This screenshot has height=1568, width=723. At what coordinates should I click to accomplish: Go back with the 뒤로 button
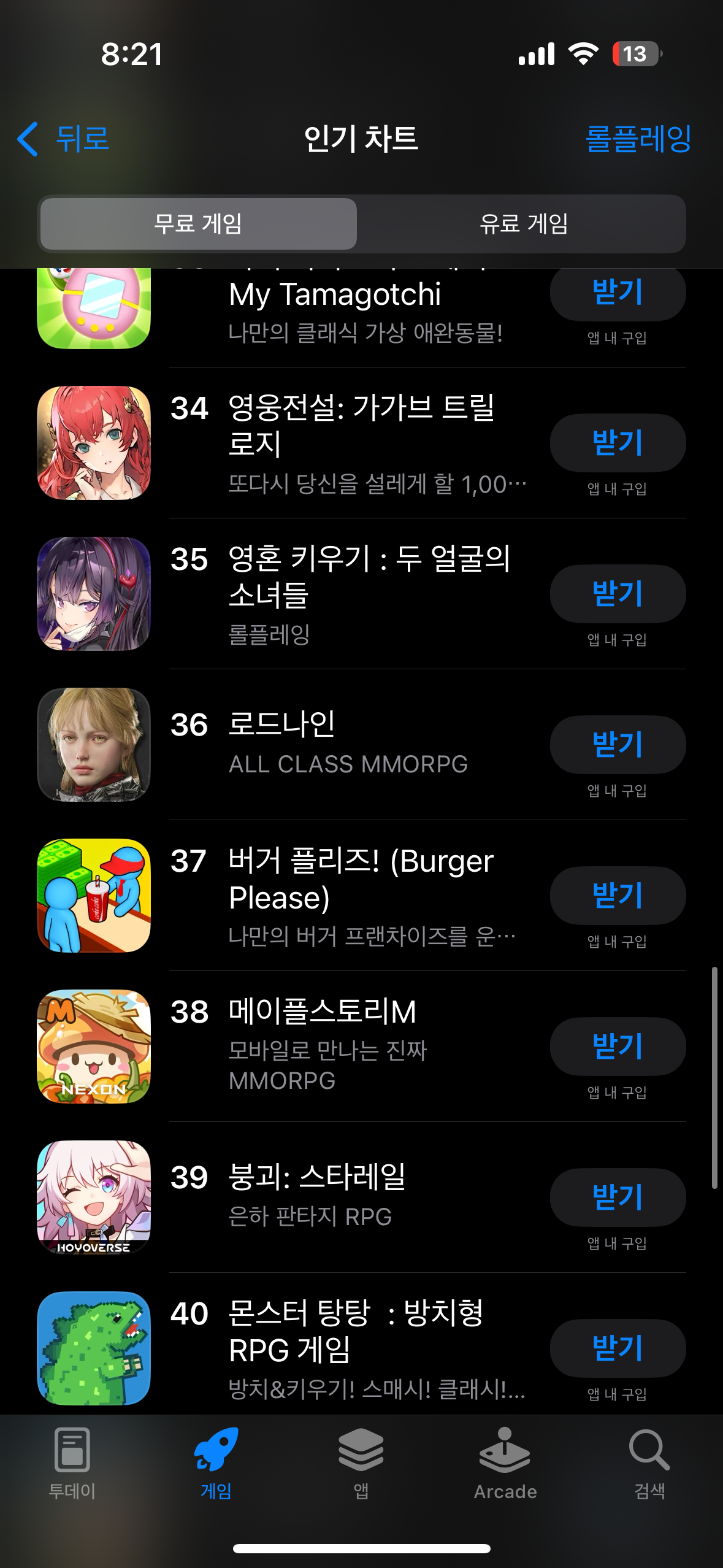pyautogui.click(x=64, y=139)
